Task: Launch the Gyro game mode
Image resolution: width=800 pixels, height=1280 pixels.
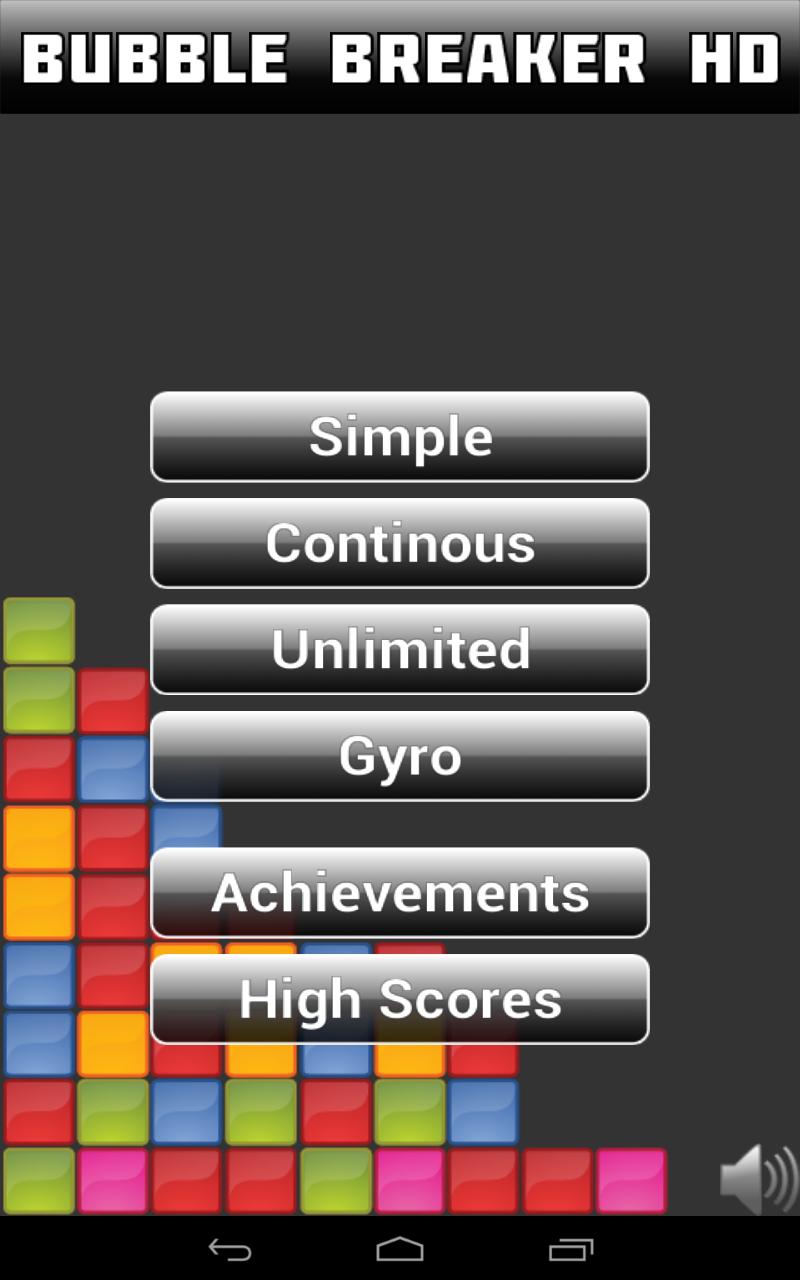Action: pos(400,756)
